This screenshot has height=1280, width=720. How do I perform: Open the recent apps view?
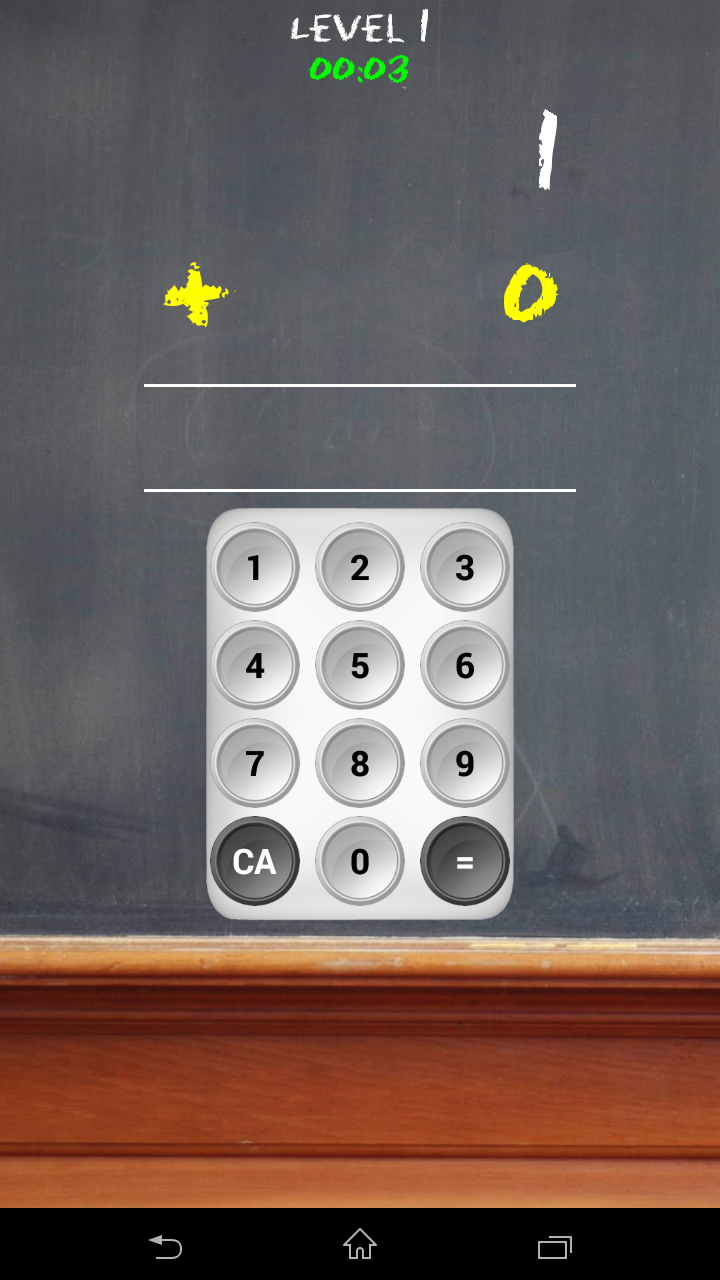(554, 1246)
